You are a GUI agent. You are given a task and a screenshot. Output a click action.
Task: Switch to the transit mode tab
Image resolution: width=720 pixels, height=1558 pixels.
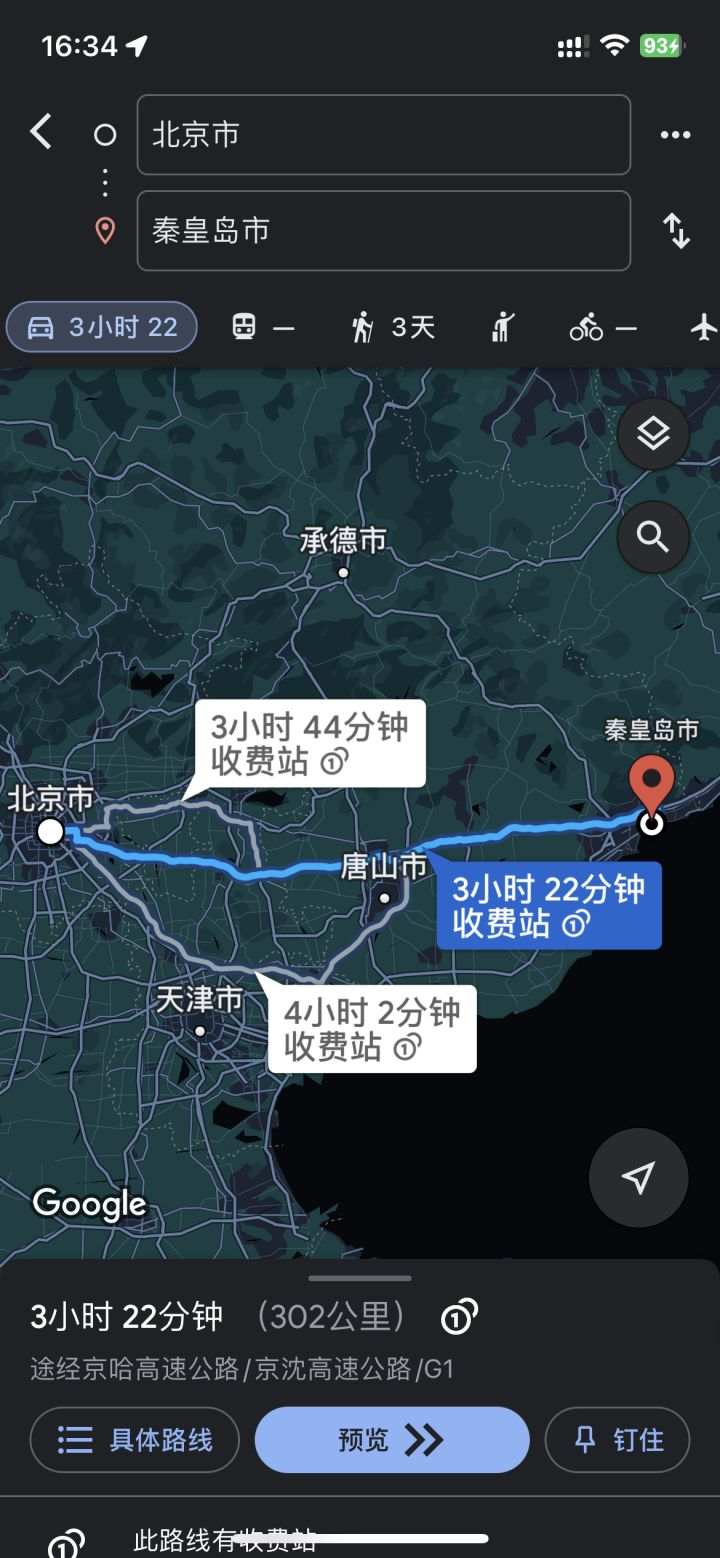point(262,327)
